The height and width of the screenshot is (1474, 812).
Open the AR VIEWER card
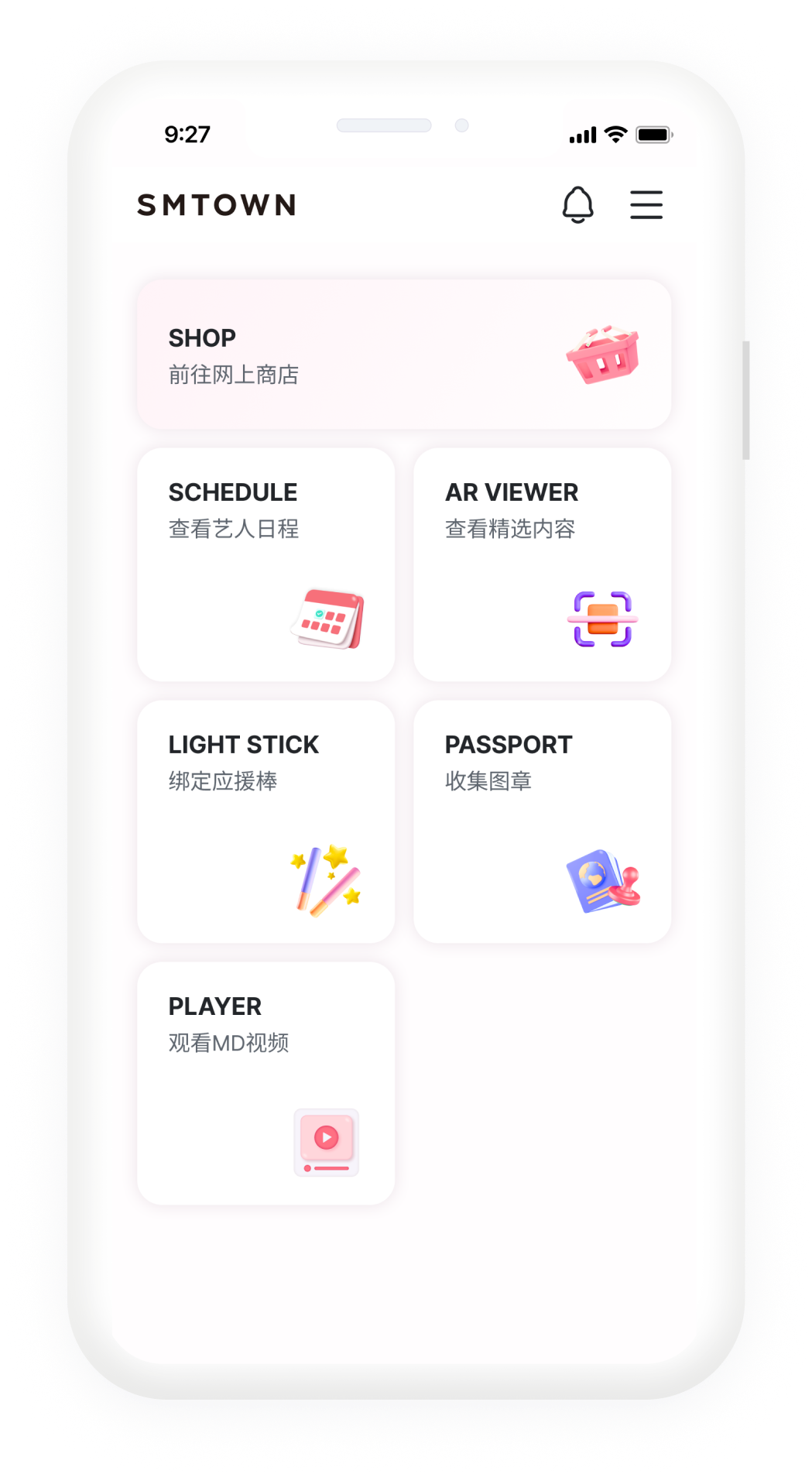pyautogui.click(x=543, y=565)
